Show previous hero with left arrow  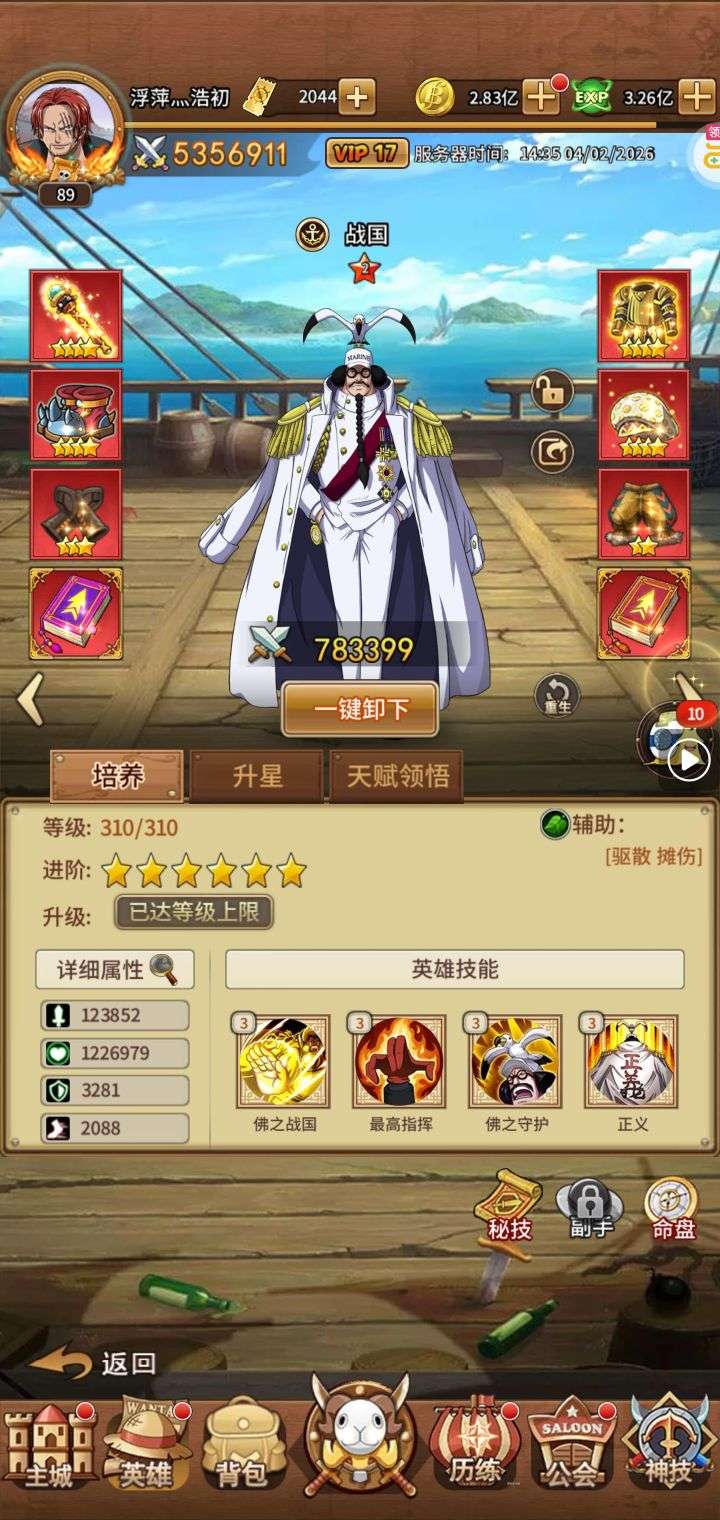tap(30, 699)
